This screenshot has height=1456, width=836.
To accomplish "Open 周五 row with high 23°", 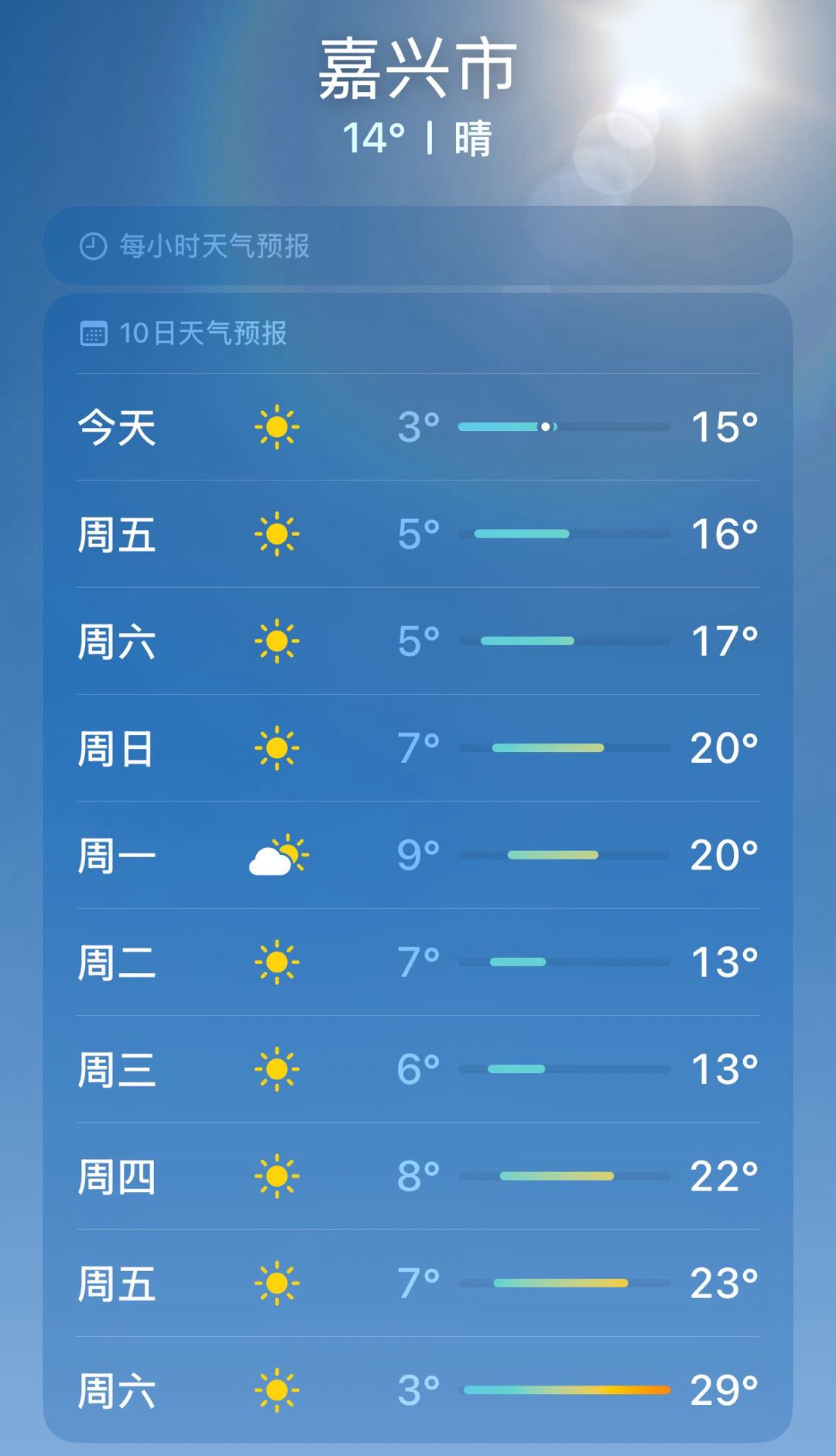I will 418,1283.
